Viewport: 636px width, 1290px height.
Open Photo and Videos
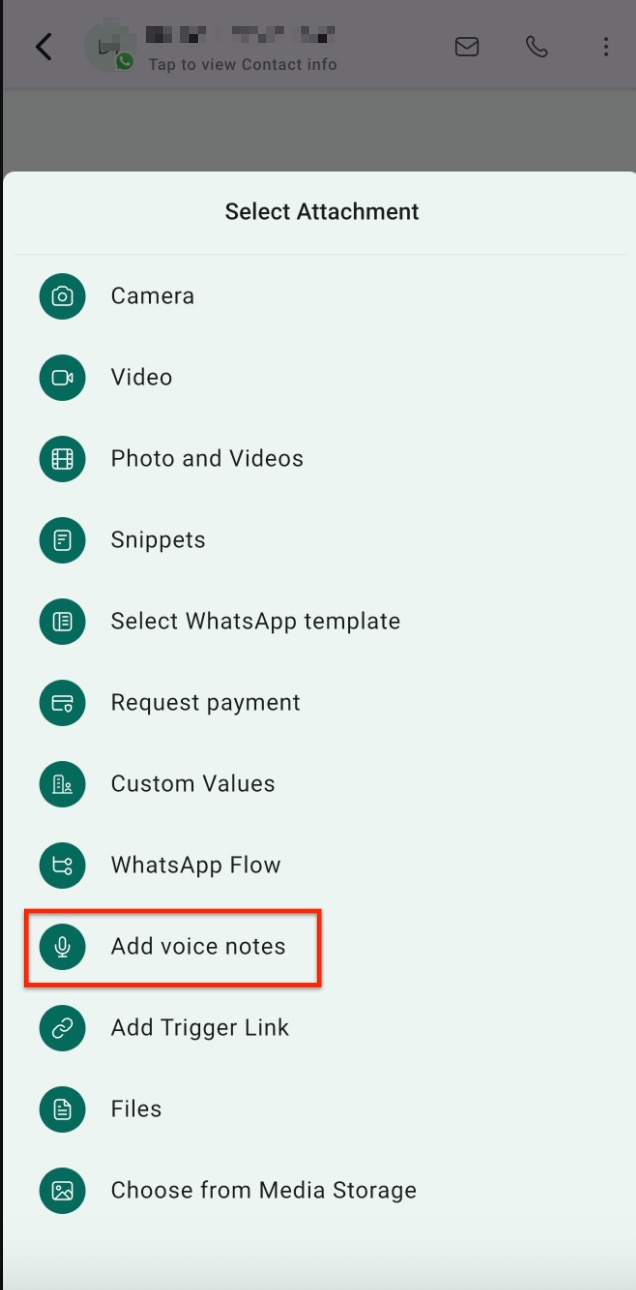click(206, 458)
